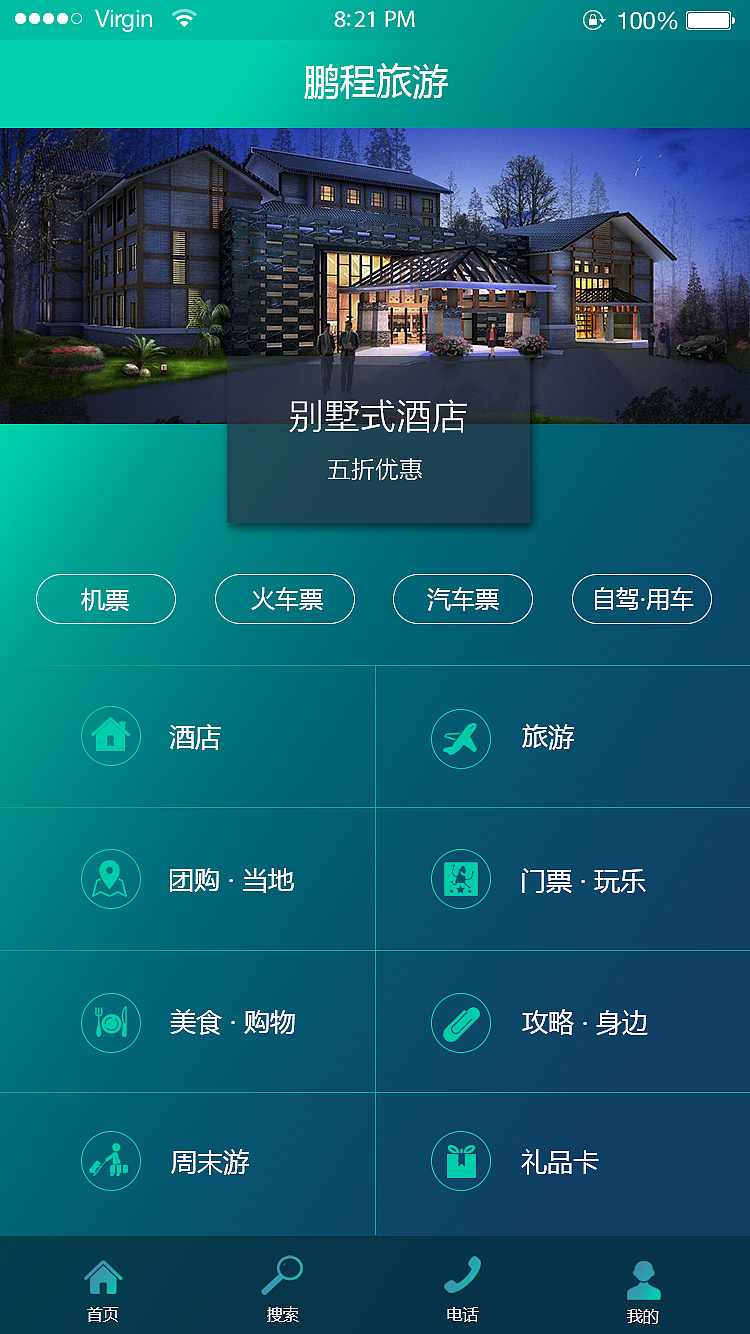
Task: Select the hotel icon for 酒店
Action: [111, 736]
